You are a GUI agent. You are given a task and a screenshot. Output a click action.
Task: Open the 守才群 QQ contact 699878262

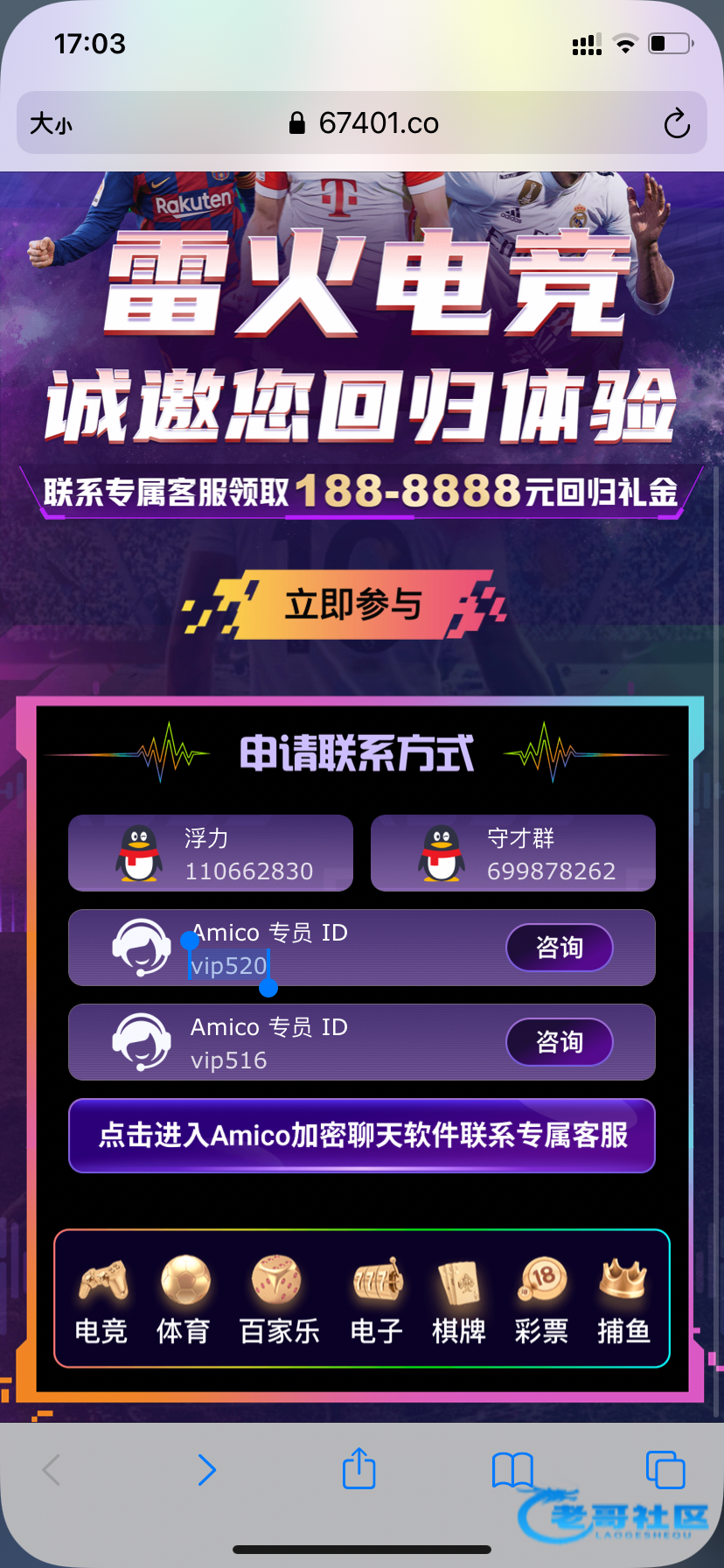(x=513, y=853)
